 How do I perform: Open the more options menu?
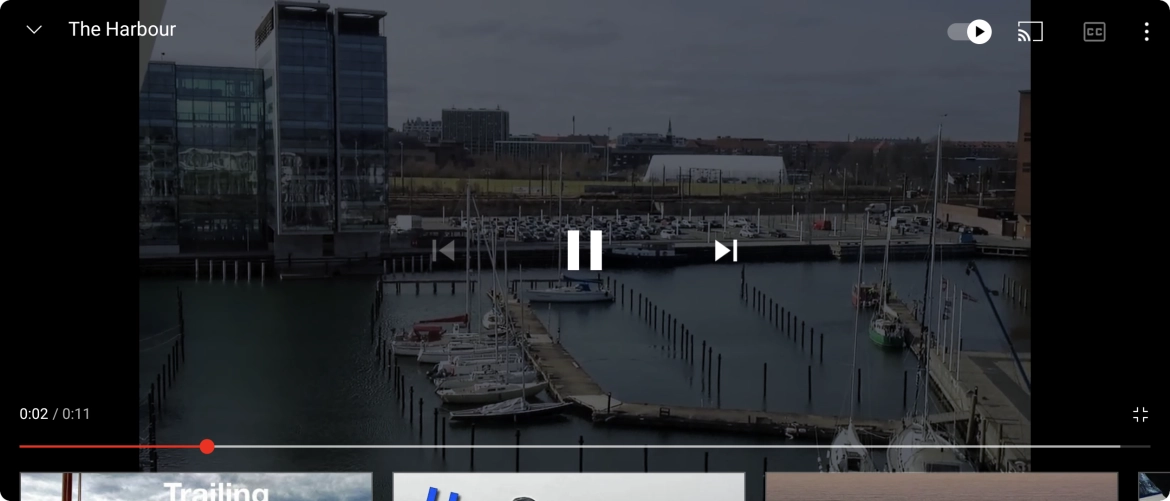click(1146, 32)
